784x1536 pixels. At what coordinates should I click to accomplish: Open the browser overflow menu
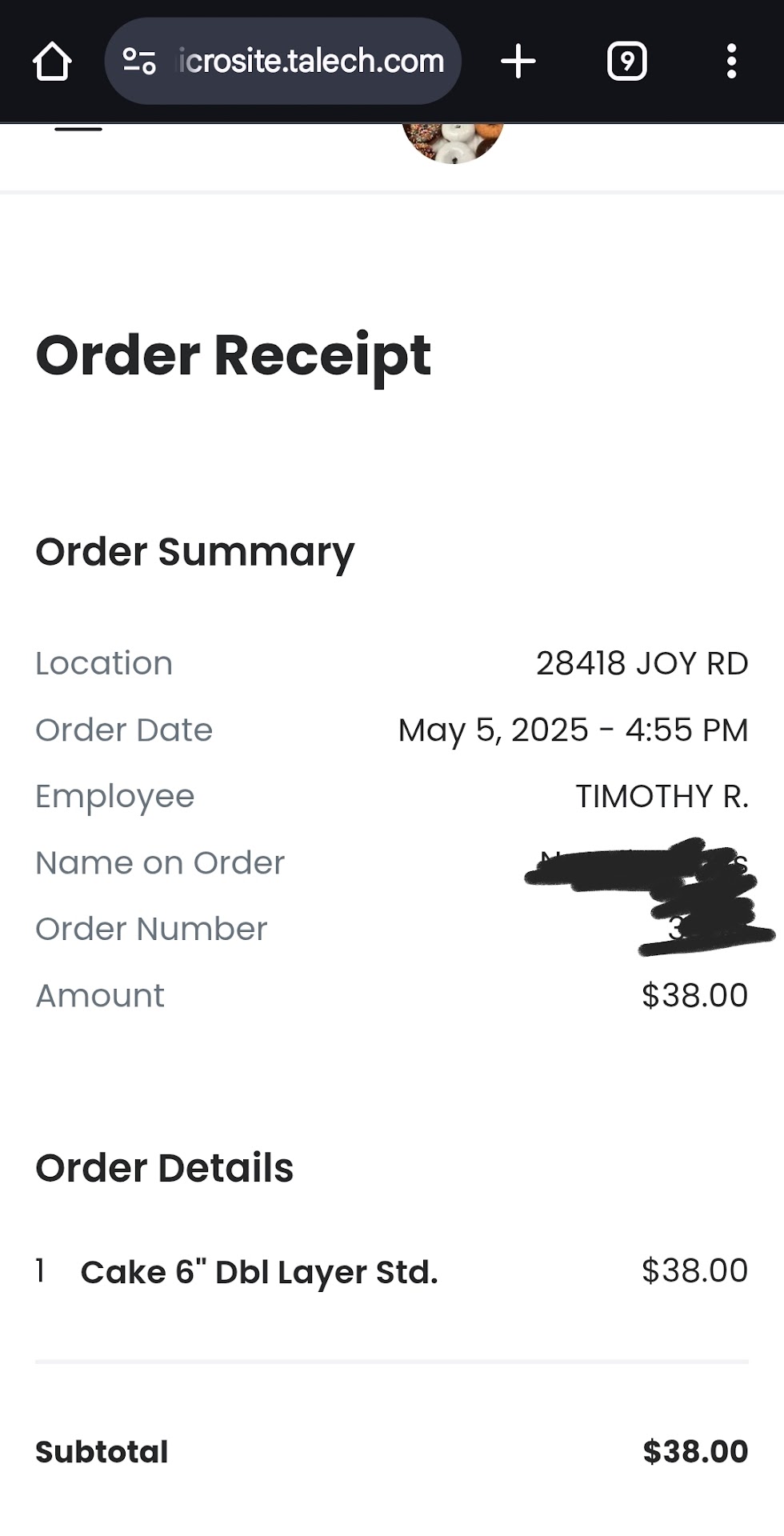coord(730,62)
